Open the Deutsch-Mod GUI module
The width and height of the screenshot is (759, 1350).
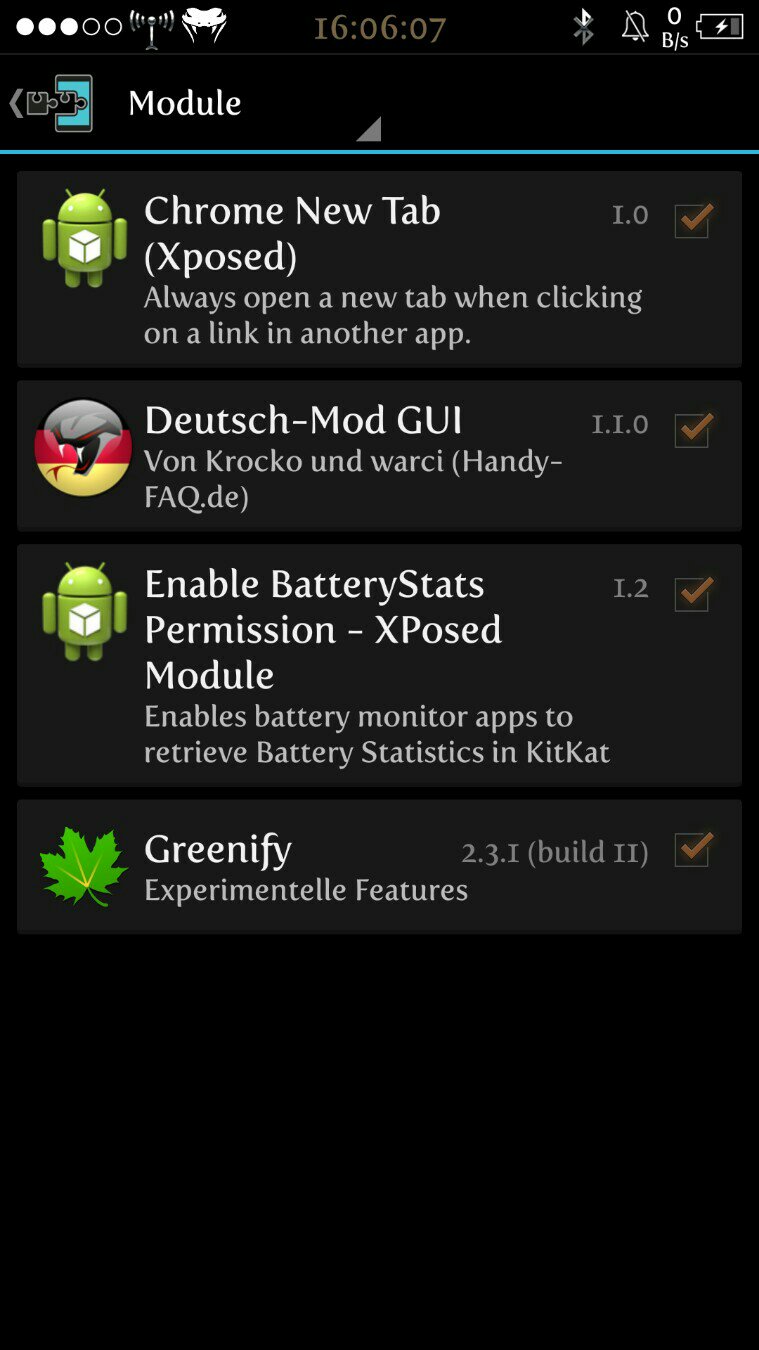379,455
